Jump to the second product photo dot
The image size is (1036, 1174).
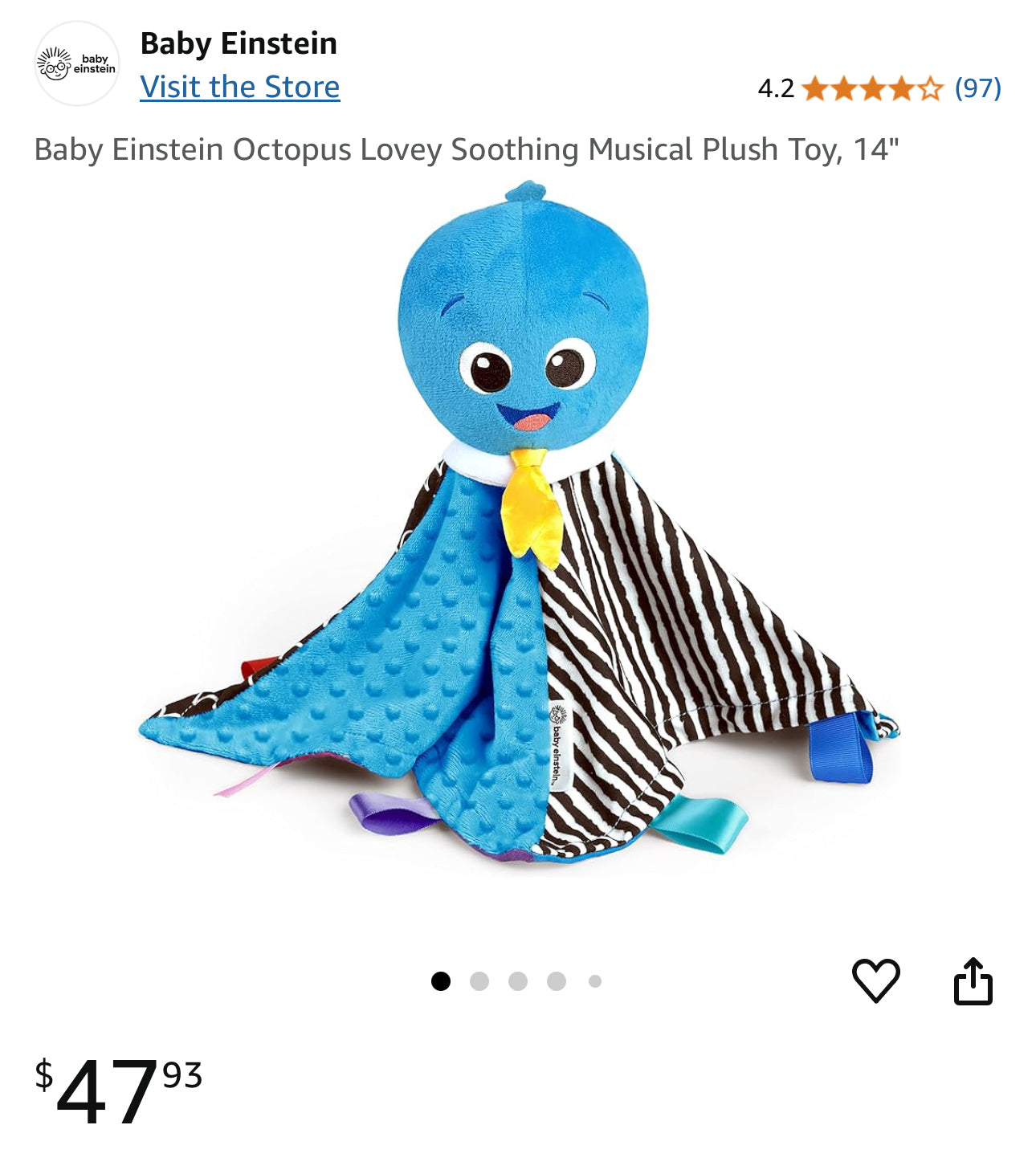479,981
